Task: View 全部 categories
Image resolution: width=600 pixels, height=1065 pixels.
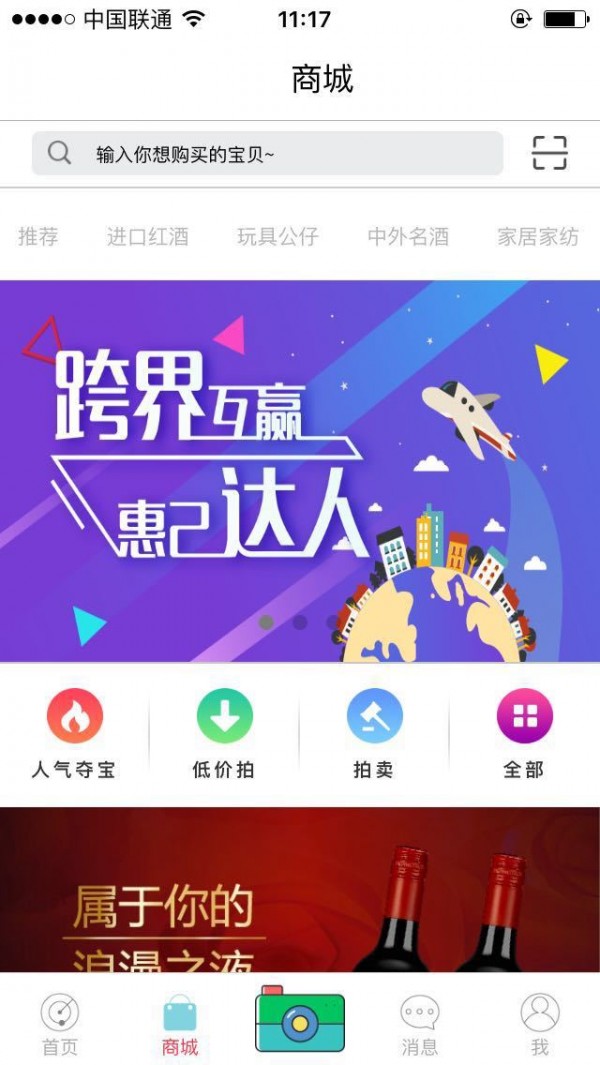Action: tap(524, 734)
